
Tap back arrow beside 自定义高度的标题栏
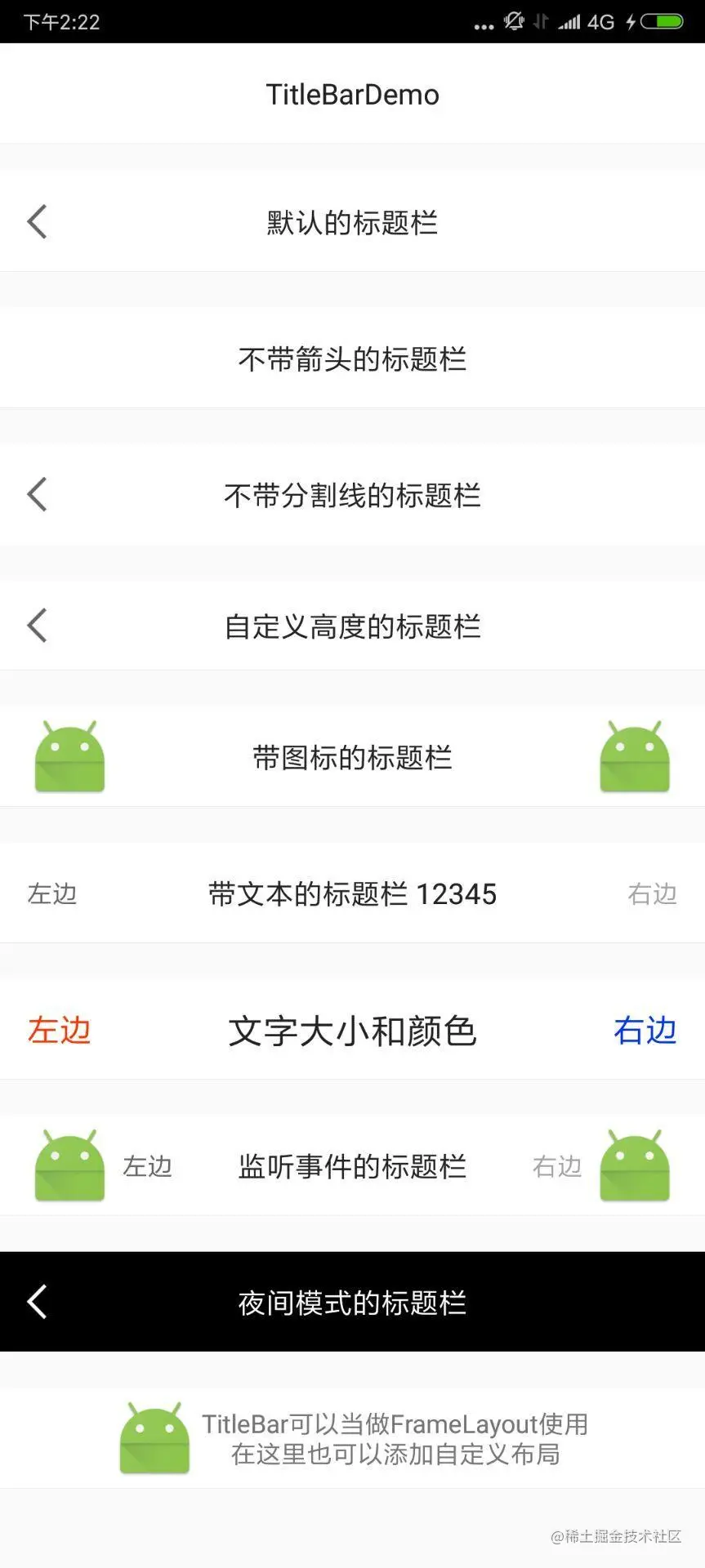pos(38,626)
